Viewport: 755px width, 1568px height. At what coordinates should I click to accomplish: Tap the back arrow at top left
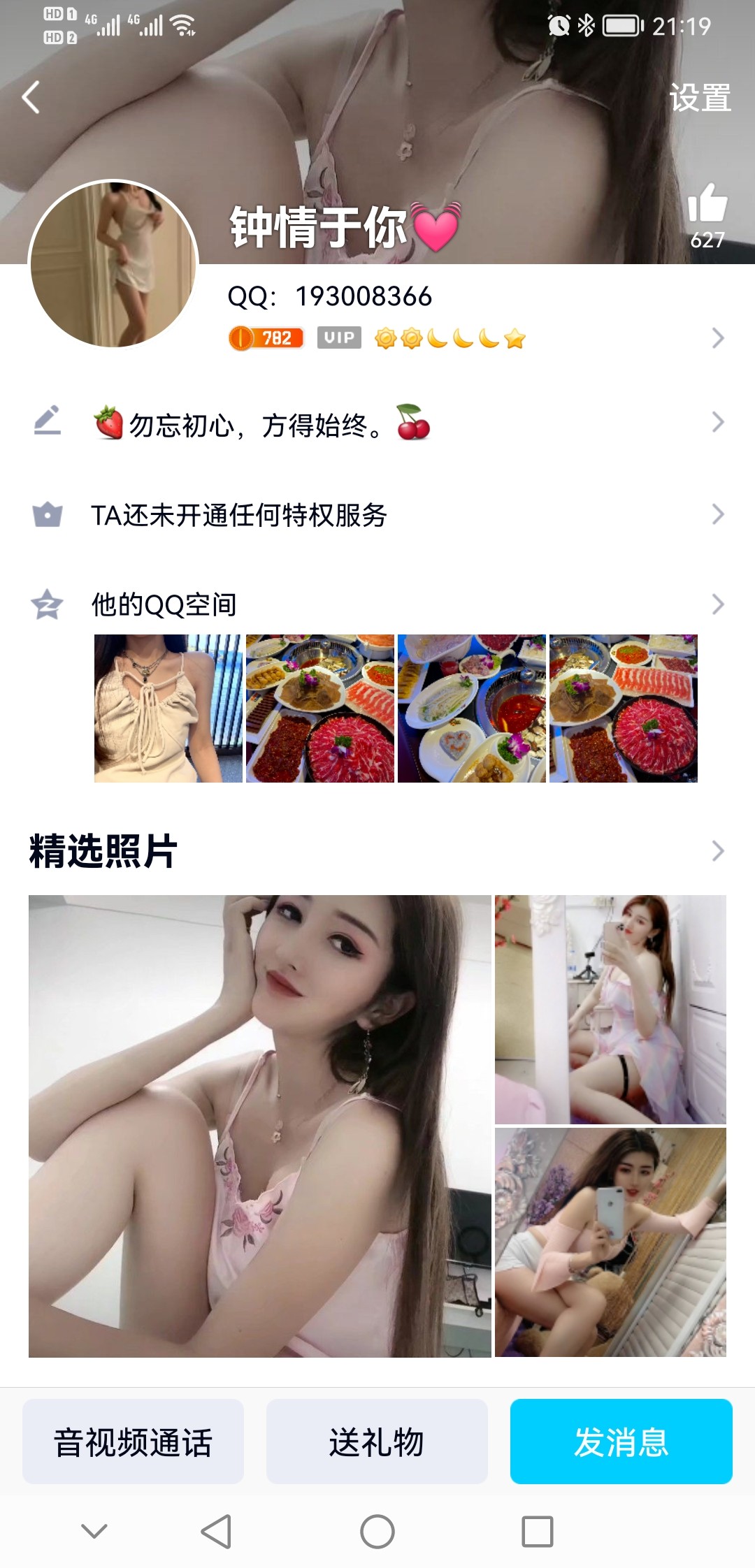29,96
